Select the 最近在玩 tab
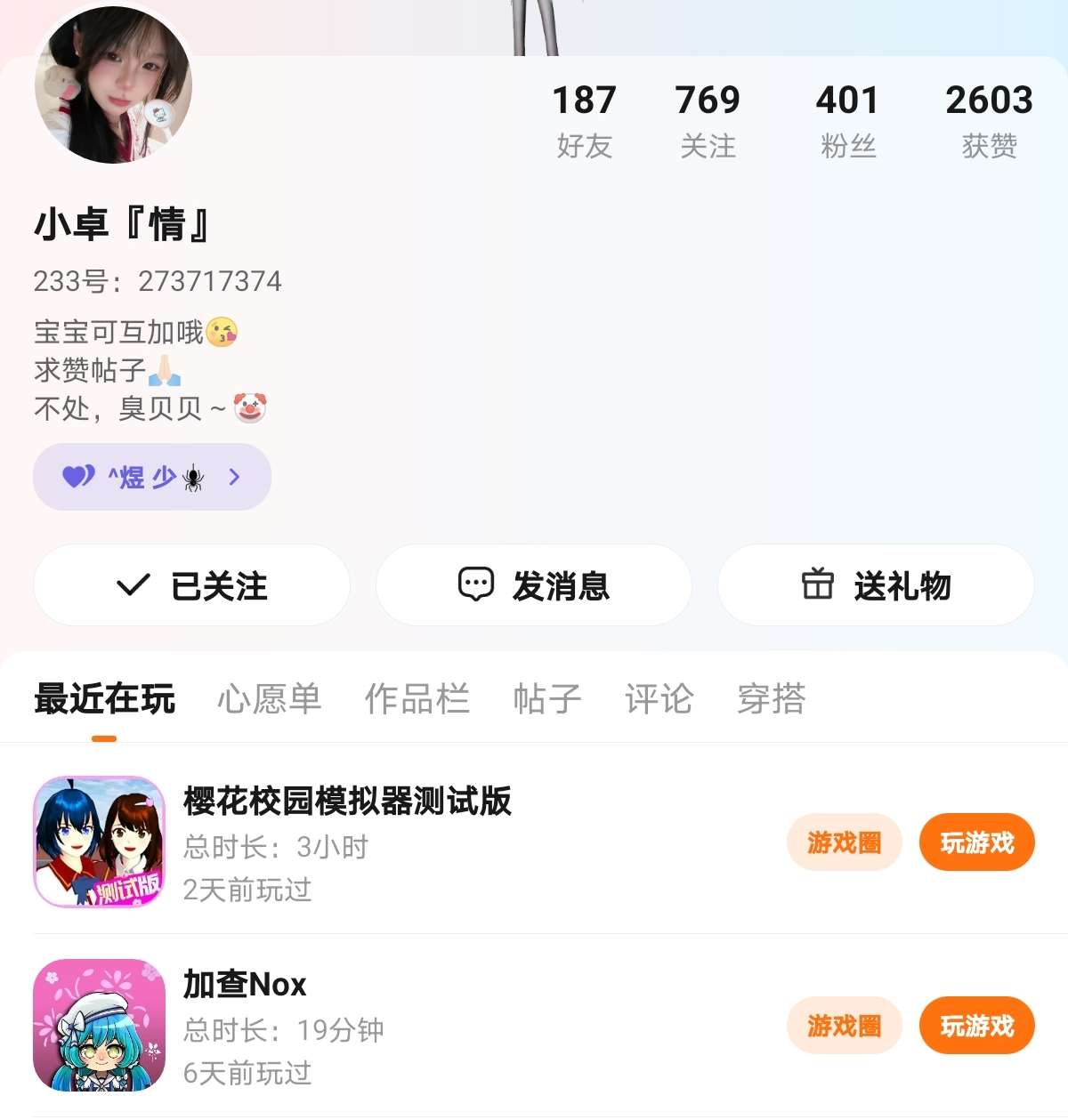The image size is (1068, 1120). pos(104,699)
